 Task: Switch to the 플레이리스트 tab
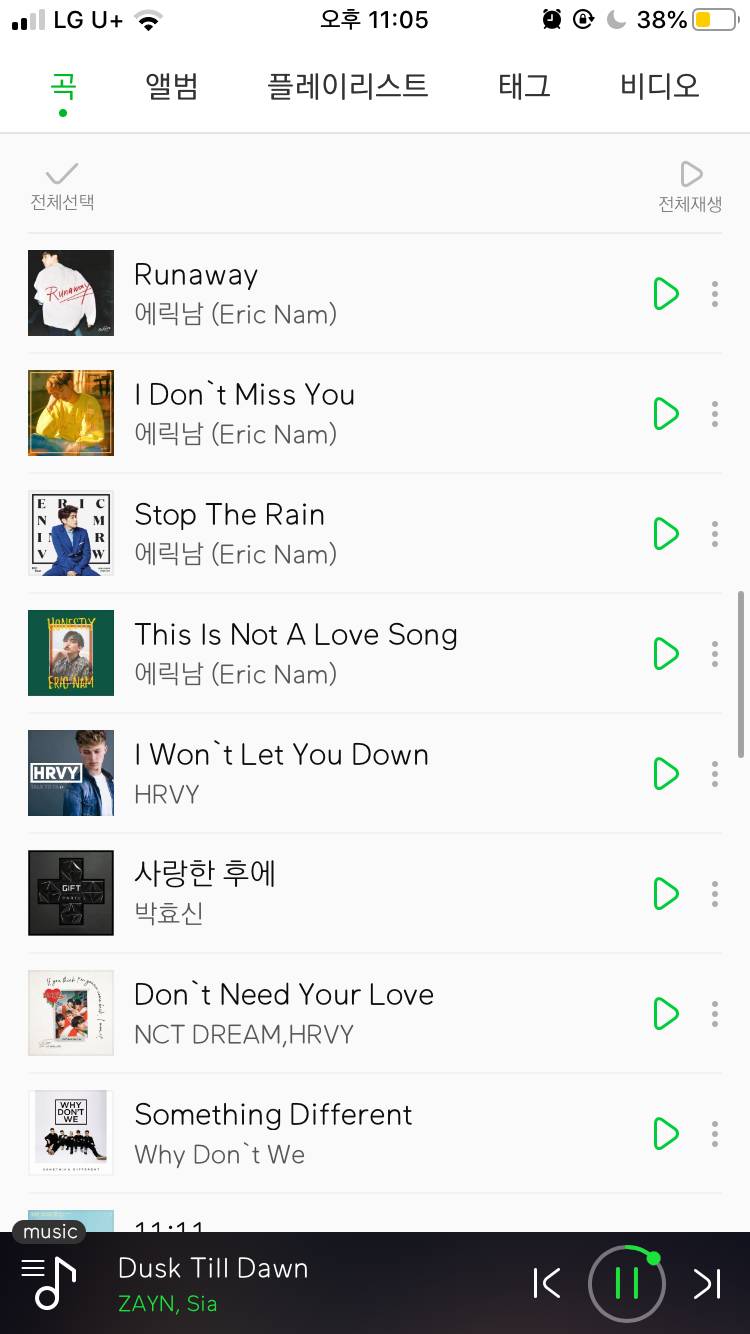(x=349, y=86)
